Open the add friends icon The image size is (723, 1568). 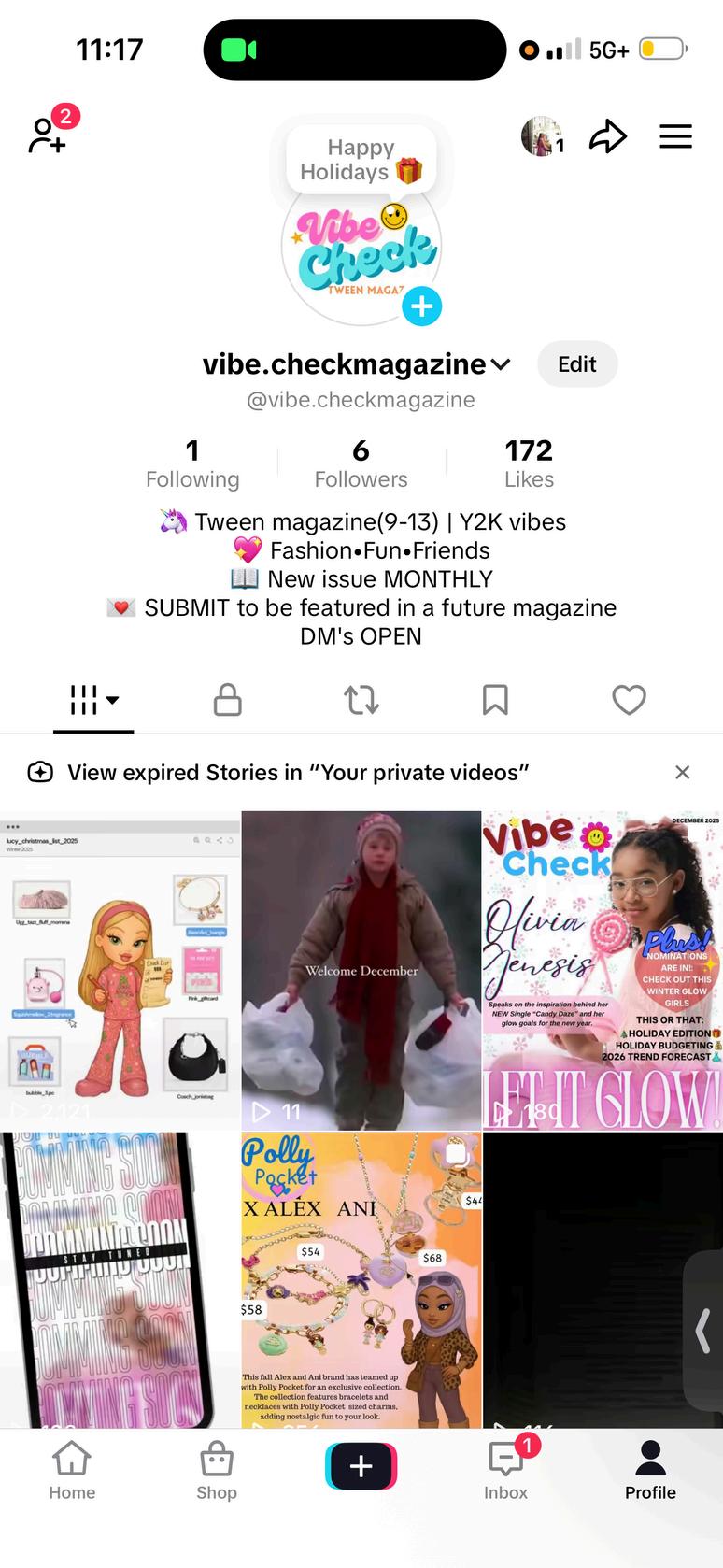coord(47,134)
